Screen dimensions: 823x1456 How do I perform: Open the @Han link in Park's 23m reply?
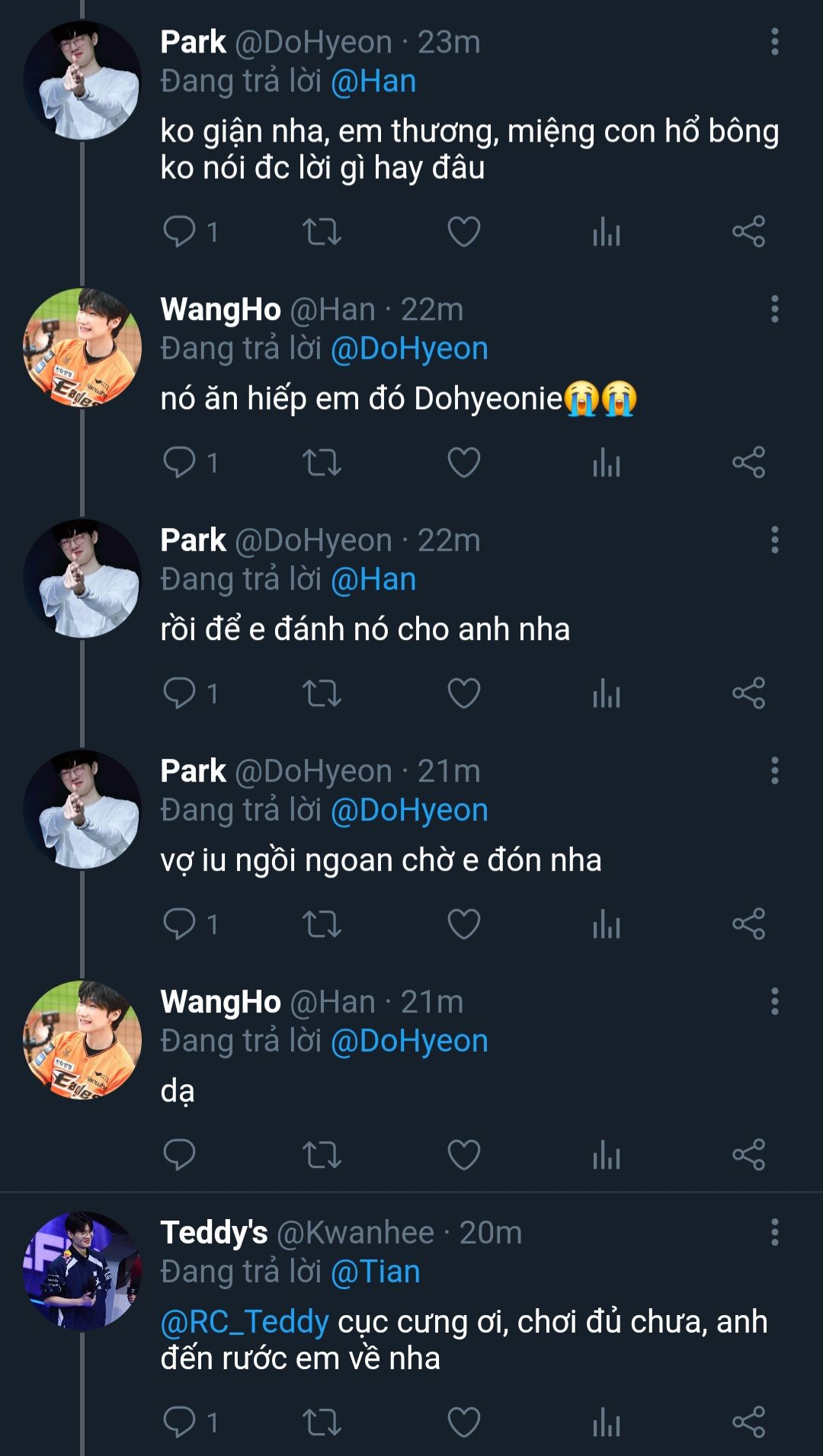coord(373,82)
